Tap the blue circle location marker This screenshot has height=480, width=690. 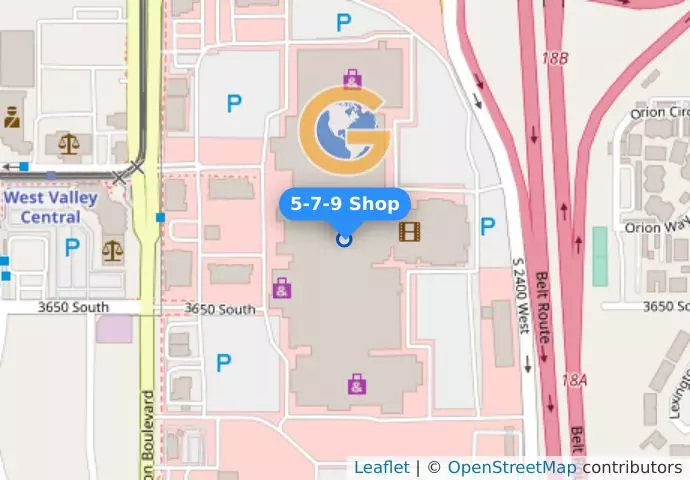[345, 239]
